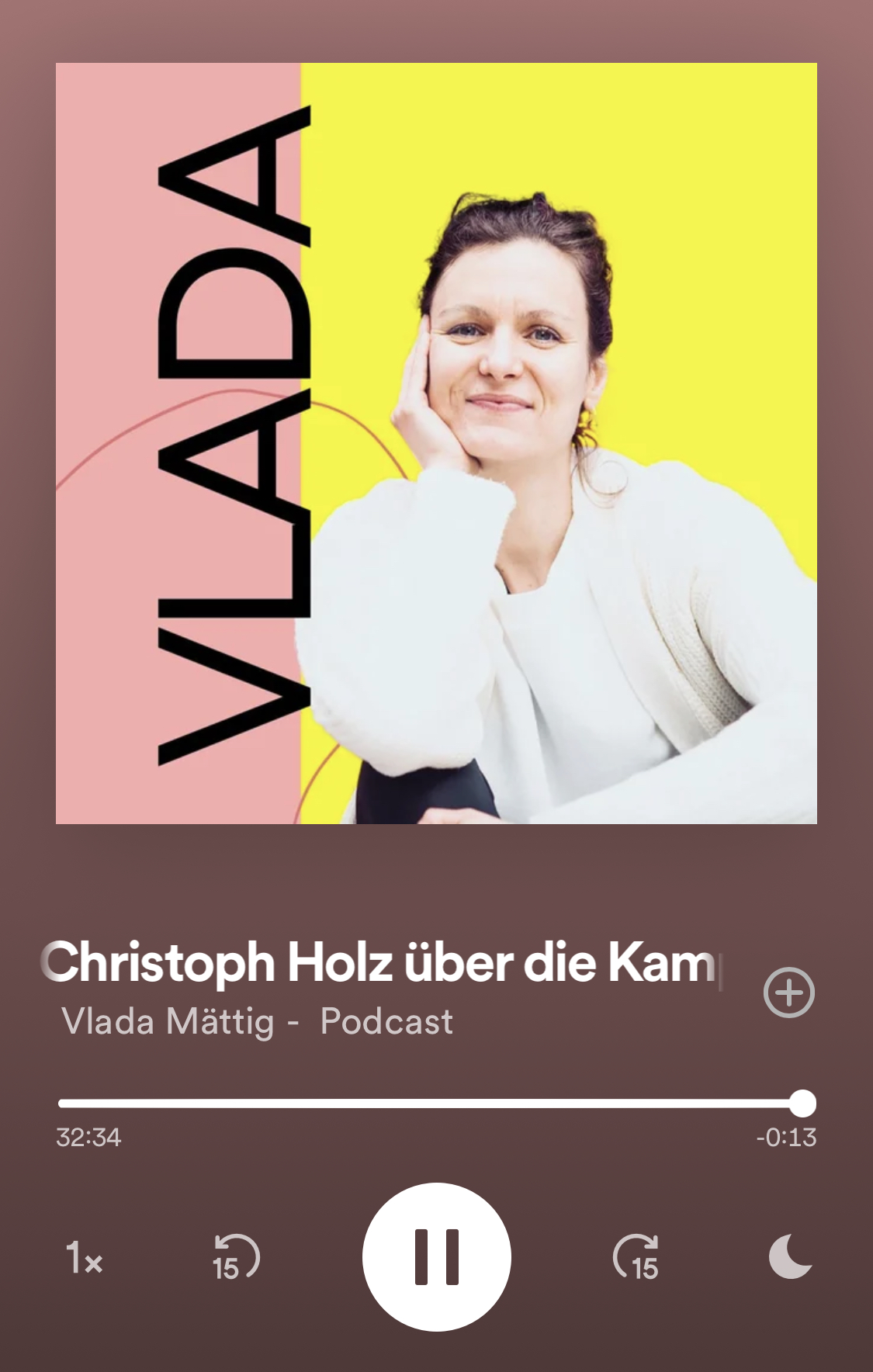Change the 1x playback speed

click(85, 1257)
